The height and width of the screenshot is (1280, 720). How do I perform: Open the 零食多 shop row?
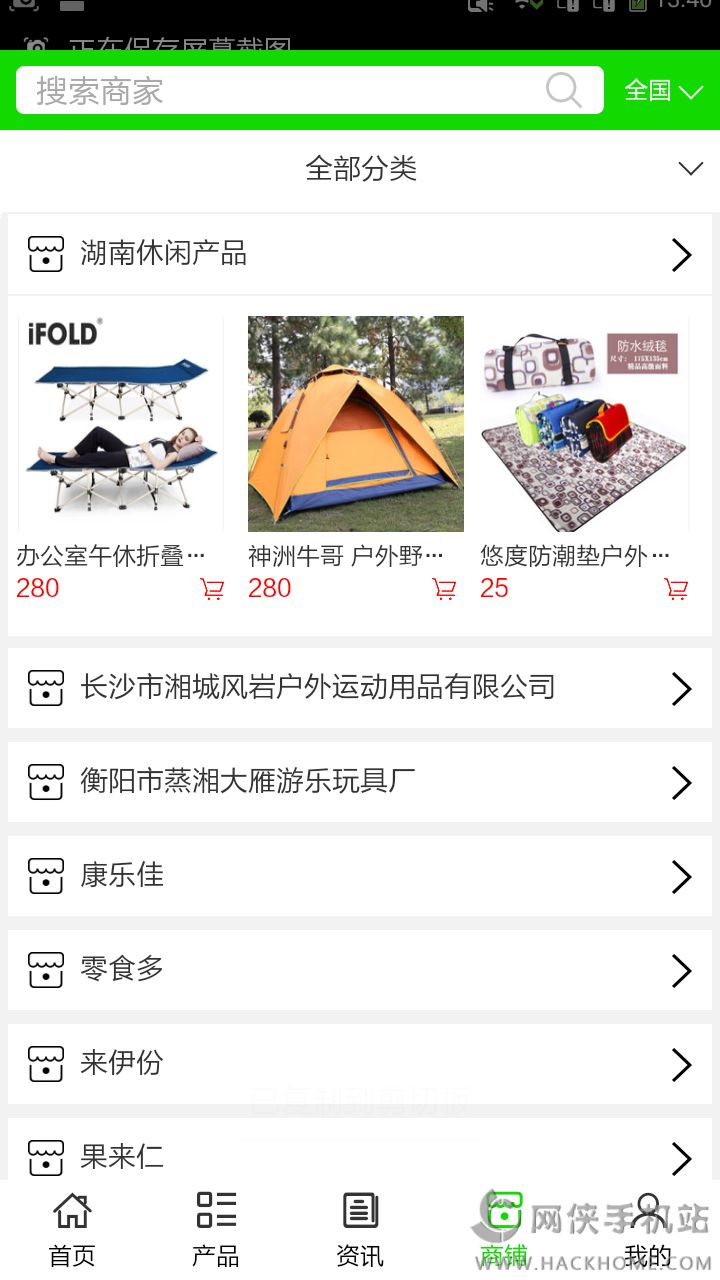click(x=360, y=970)
